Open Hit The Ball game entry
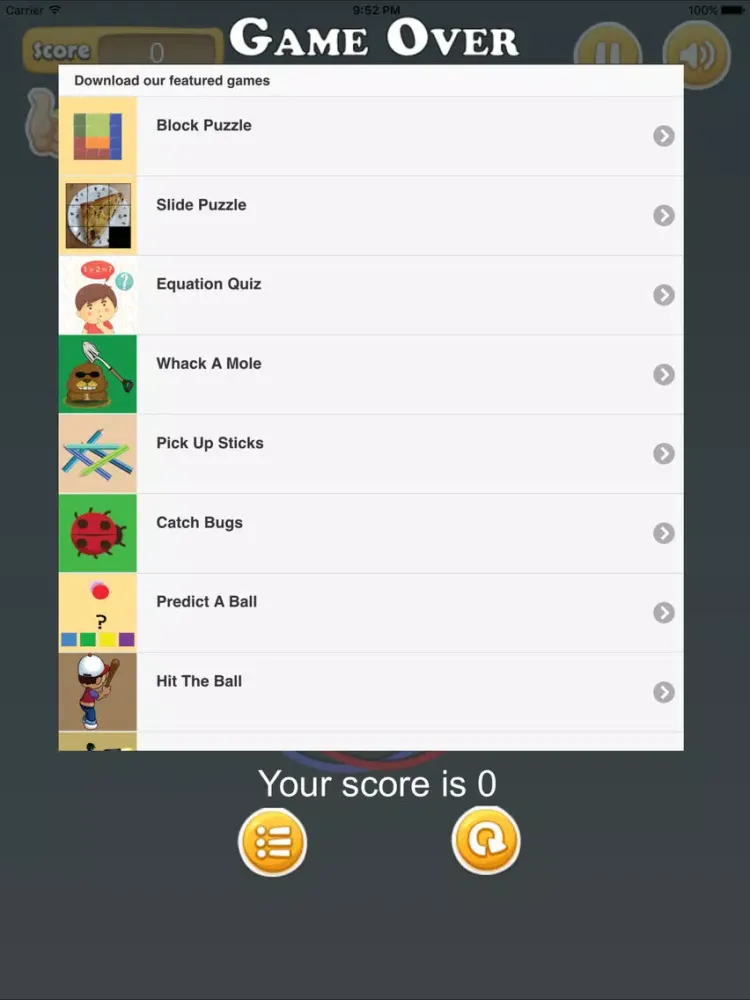The height and width of the screenshot is (1000, 750). pyautogui.click(x=370, y=692)
